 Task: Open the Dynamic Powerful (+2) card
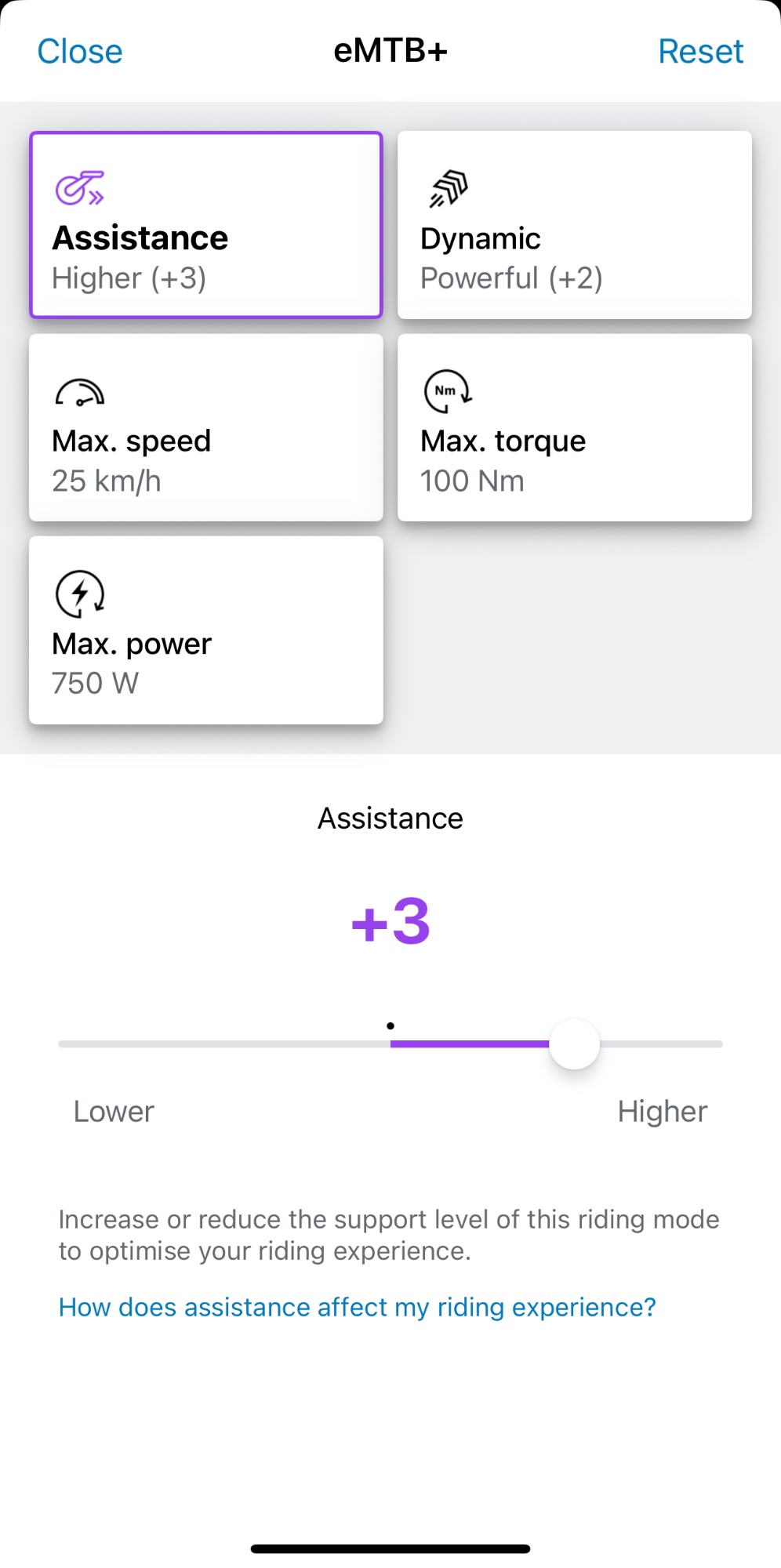(575, 225)
